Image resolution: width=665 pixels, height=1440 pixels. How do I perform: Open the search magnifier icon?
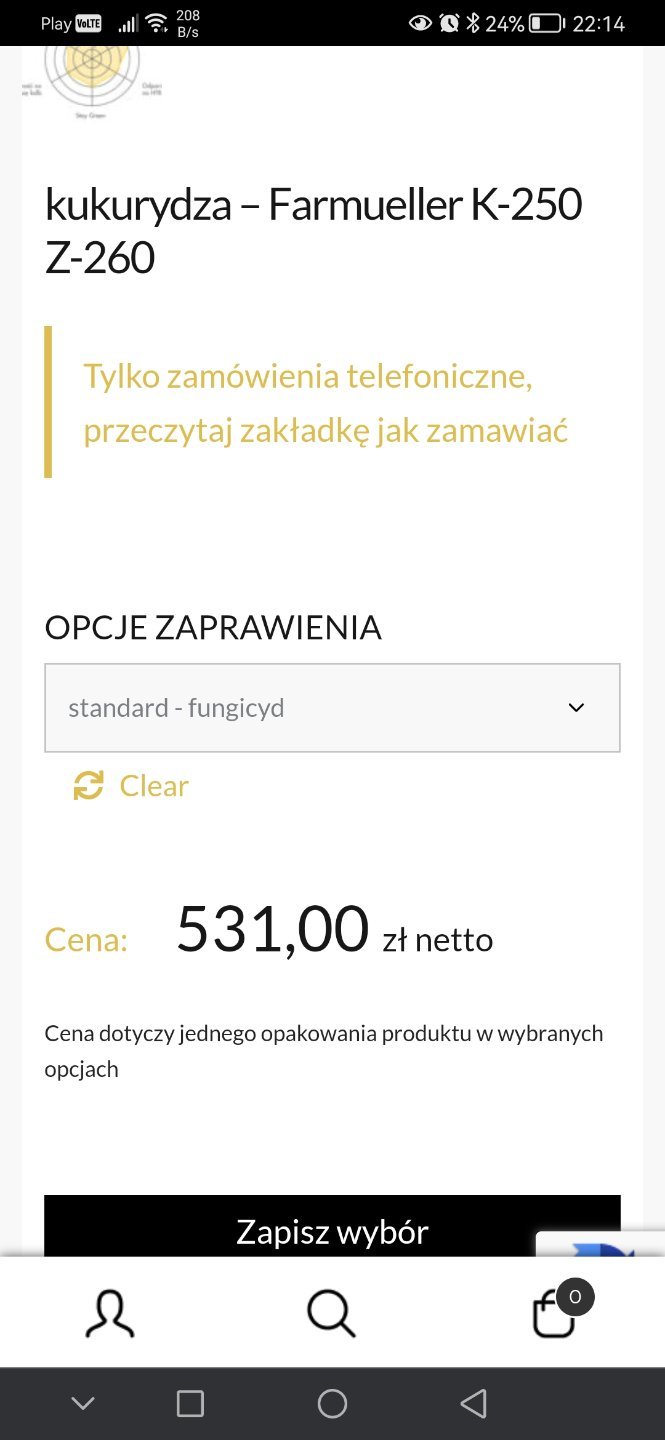click(331, 1313)
